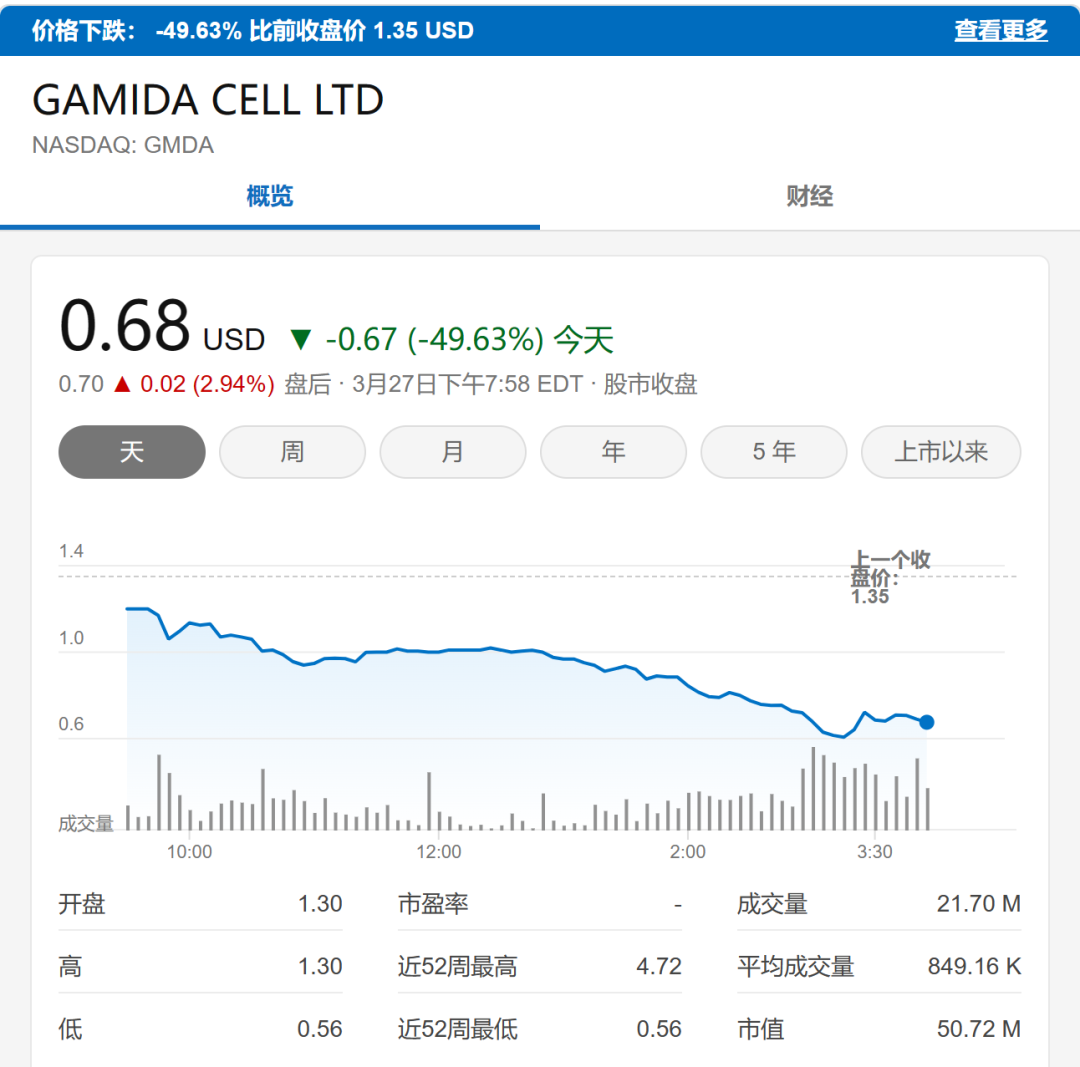Image resolution: width=1080 pixels, height=1067 pixels.
Task: View the 年 price chart
Action: pos(613,452)
